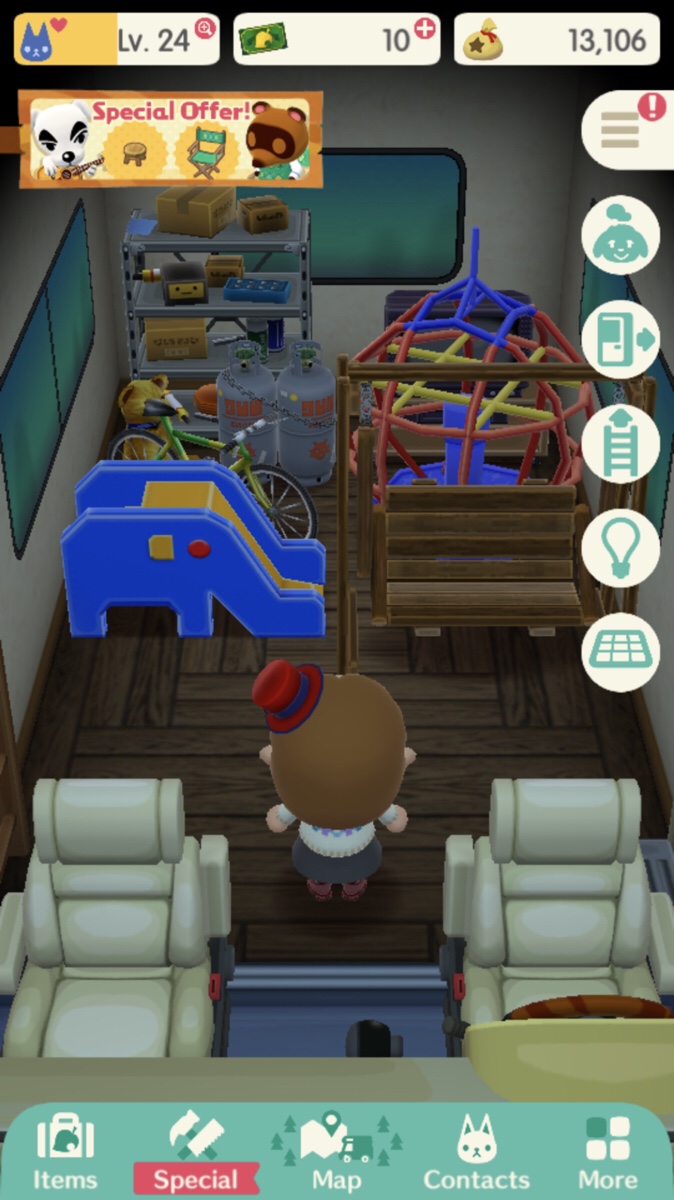674x1200 pixels.
Task: Go upstairs using the ladder icon
Action: (x=620, y=443)
